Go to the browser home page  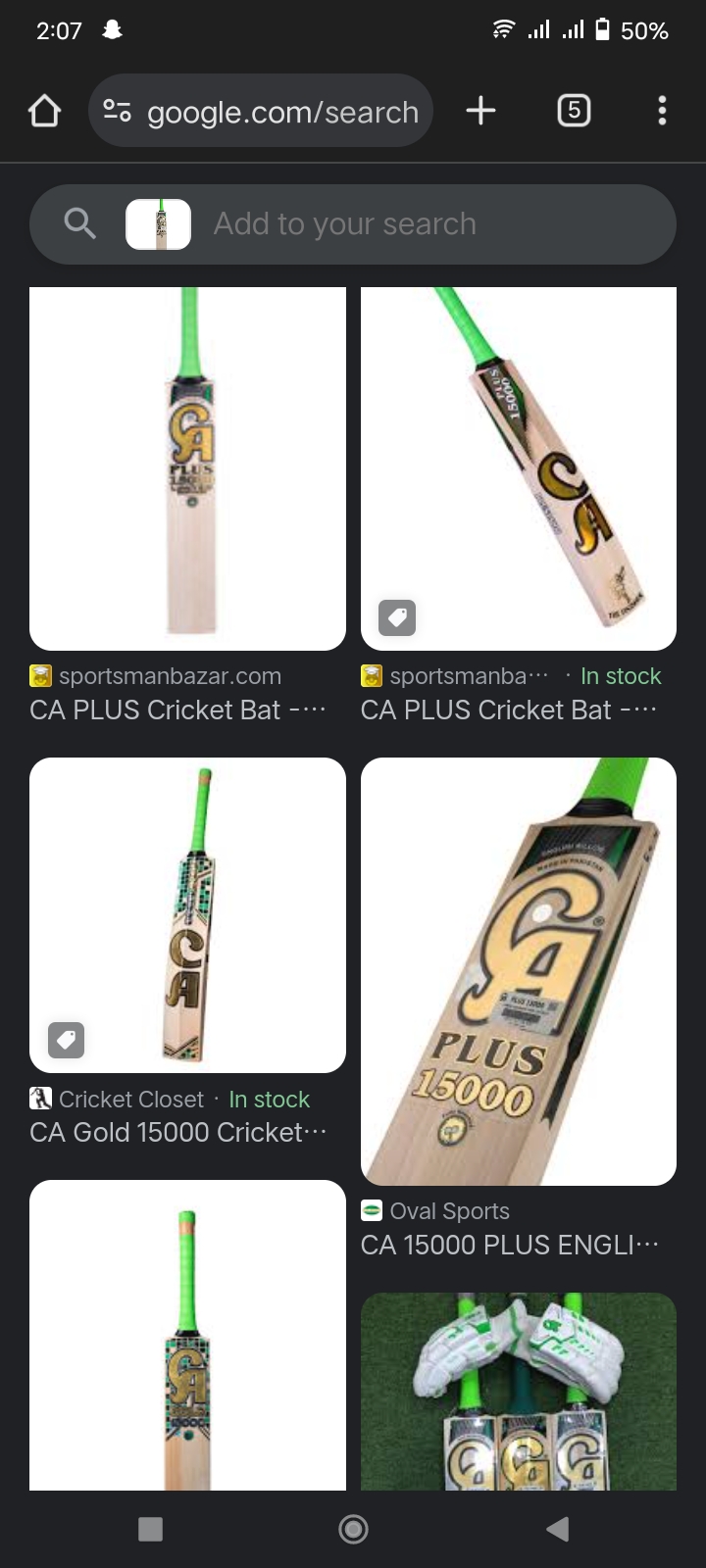(44, 111)
